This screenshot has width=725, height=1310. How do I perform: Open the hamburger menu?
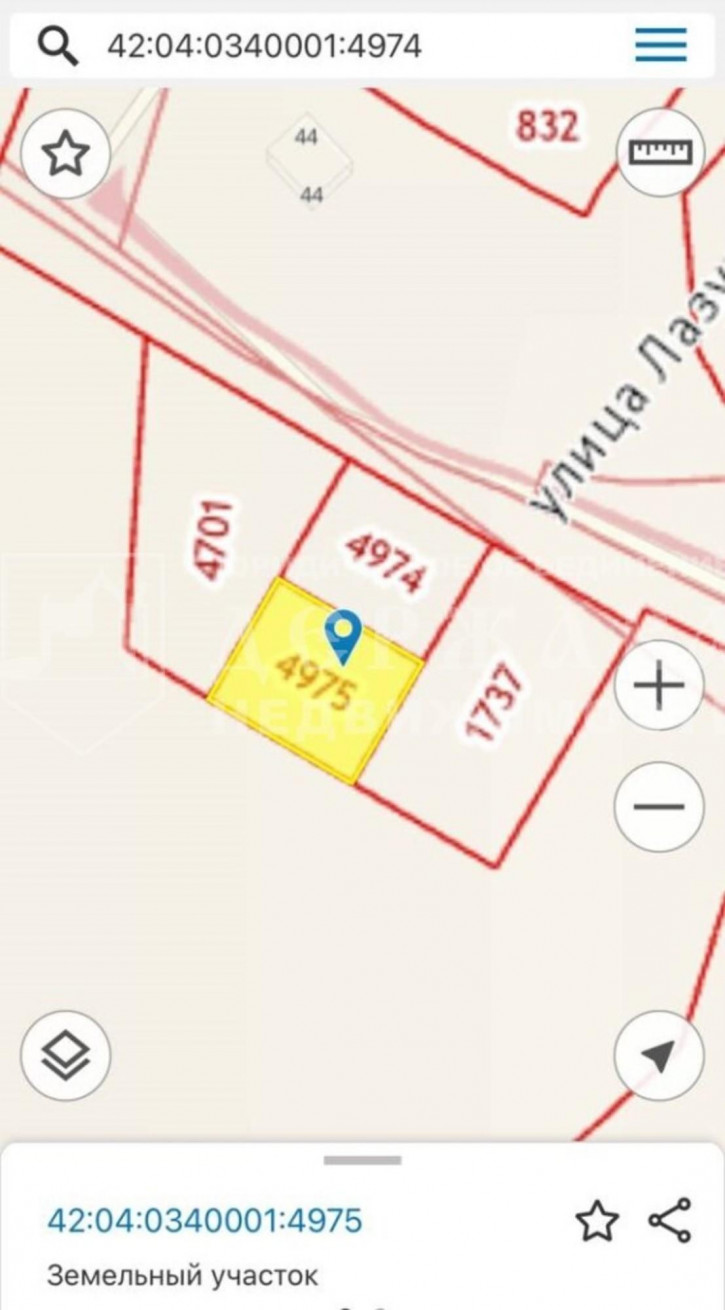pos(661,44)
